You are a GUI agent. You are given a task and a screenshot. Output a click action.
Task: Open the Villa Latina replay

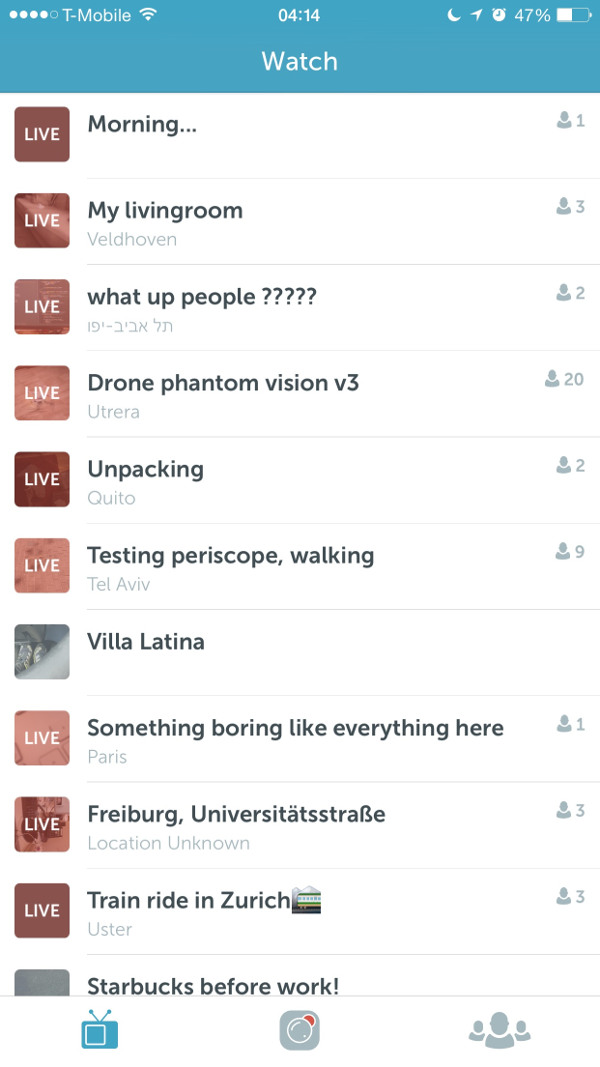point(300,652)
